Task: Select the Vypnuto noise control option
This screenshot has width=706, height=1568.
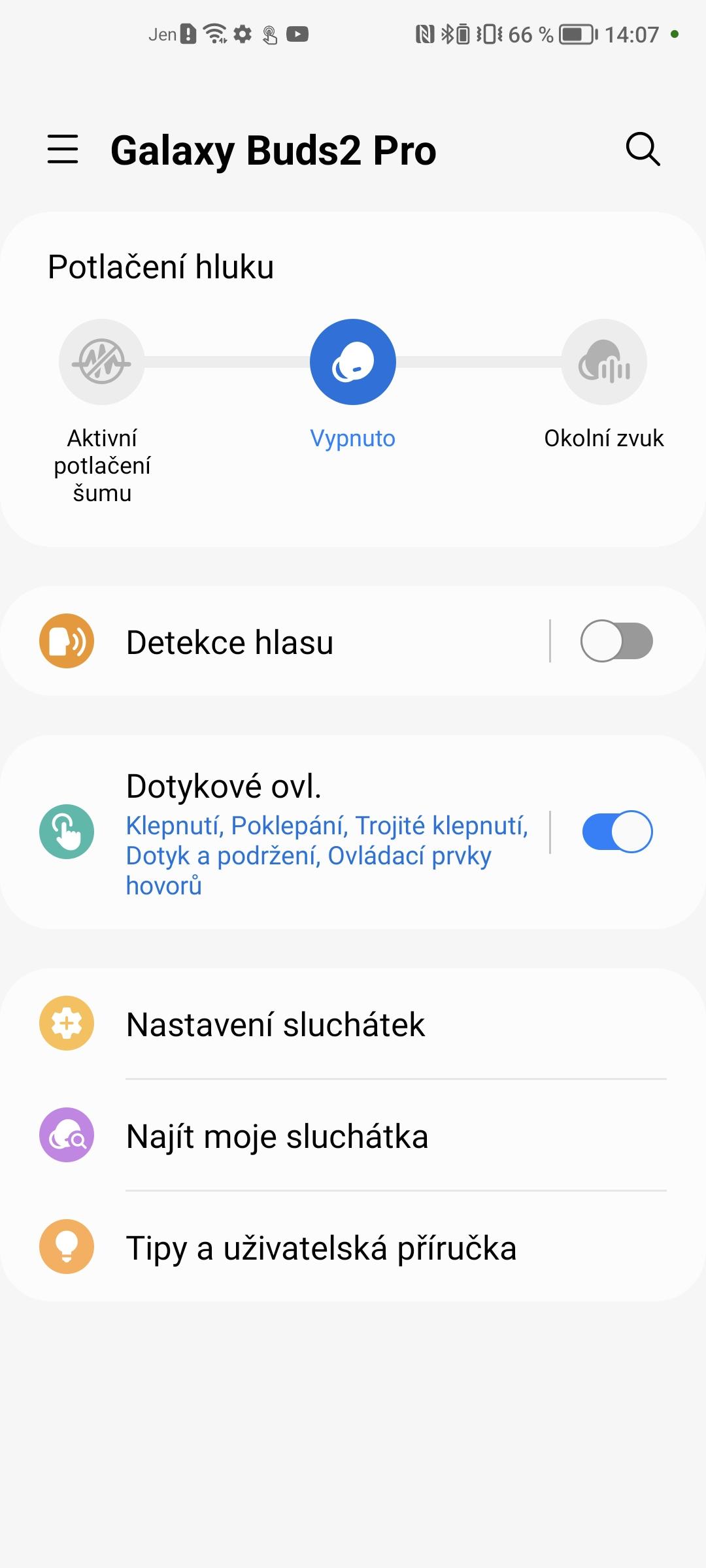Action: click(x=353, y=362)
